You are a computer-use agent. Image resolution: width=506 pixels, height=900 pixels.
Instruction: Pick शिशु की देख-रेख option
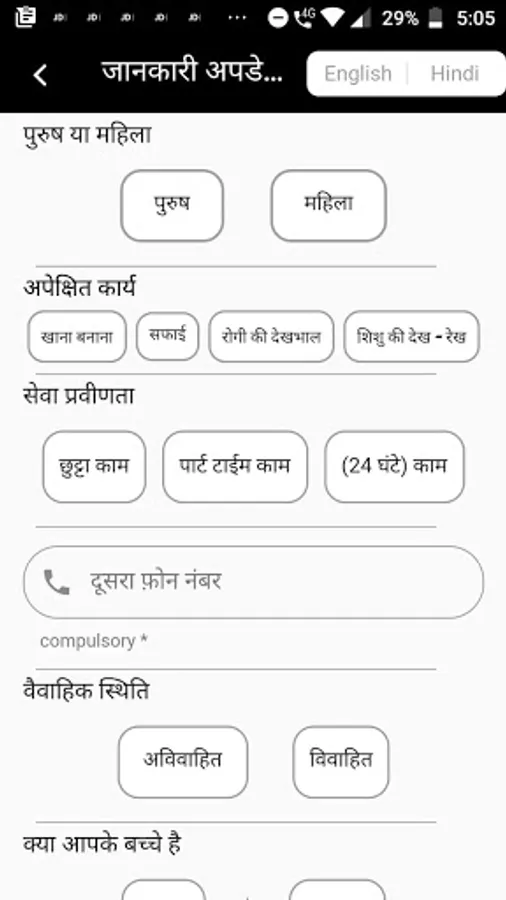tap(411, 336)
